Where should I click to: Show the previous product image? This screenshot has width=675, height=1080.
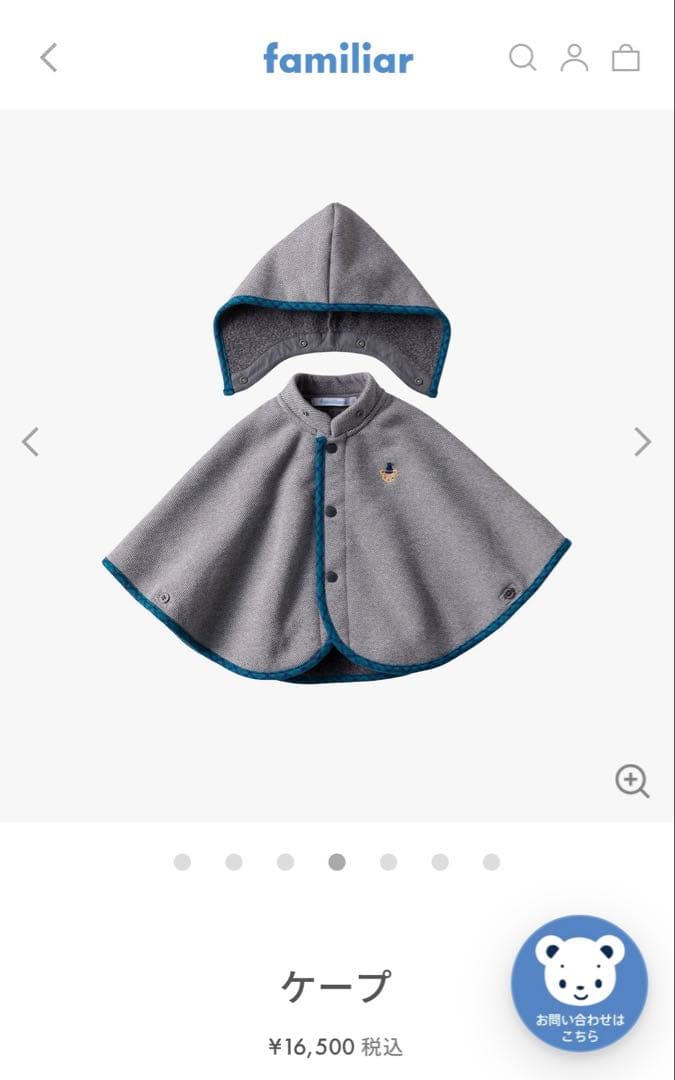pyautogui.click(x=31, y=441)
